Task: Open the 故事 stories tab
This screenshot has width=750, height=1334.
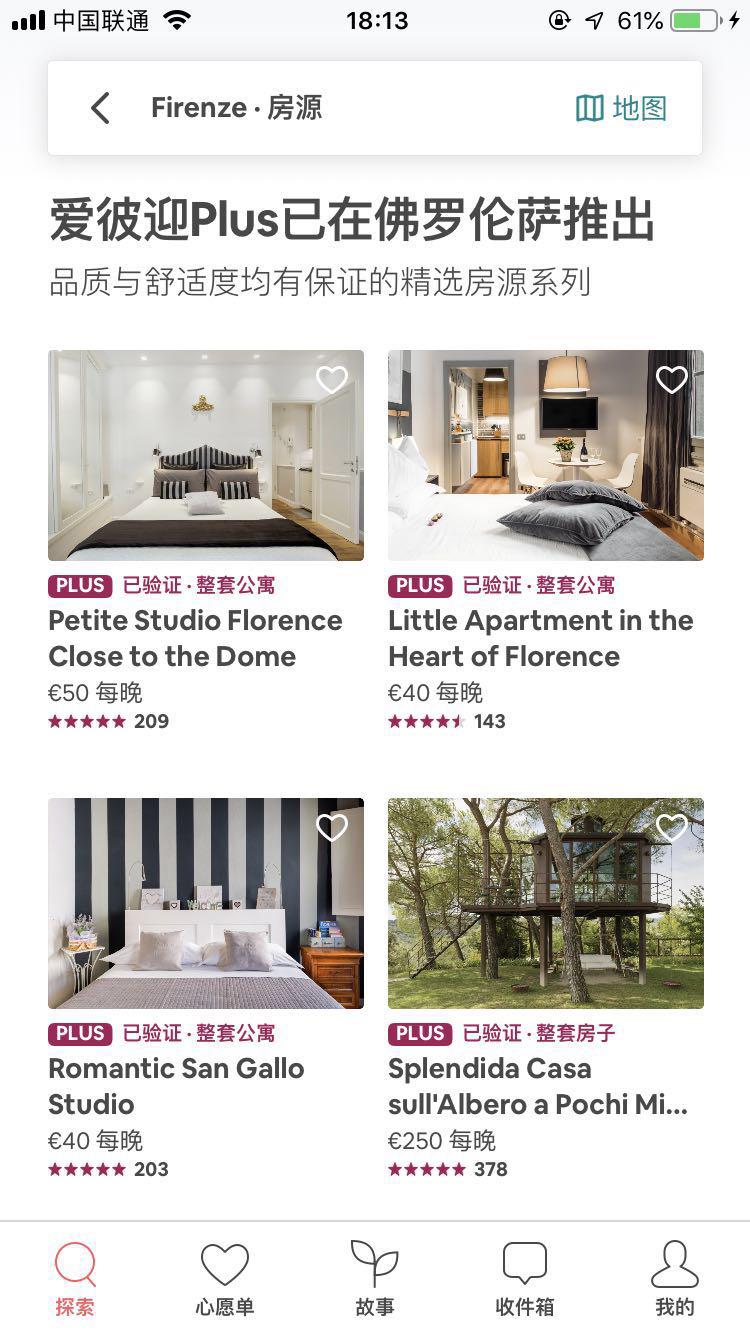Action: tap(375, 1278)
